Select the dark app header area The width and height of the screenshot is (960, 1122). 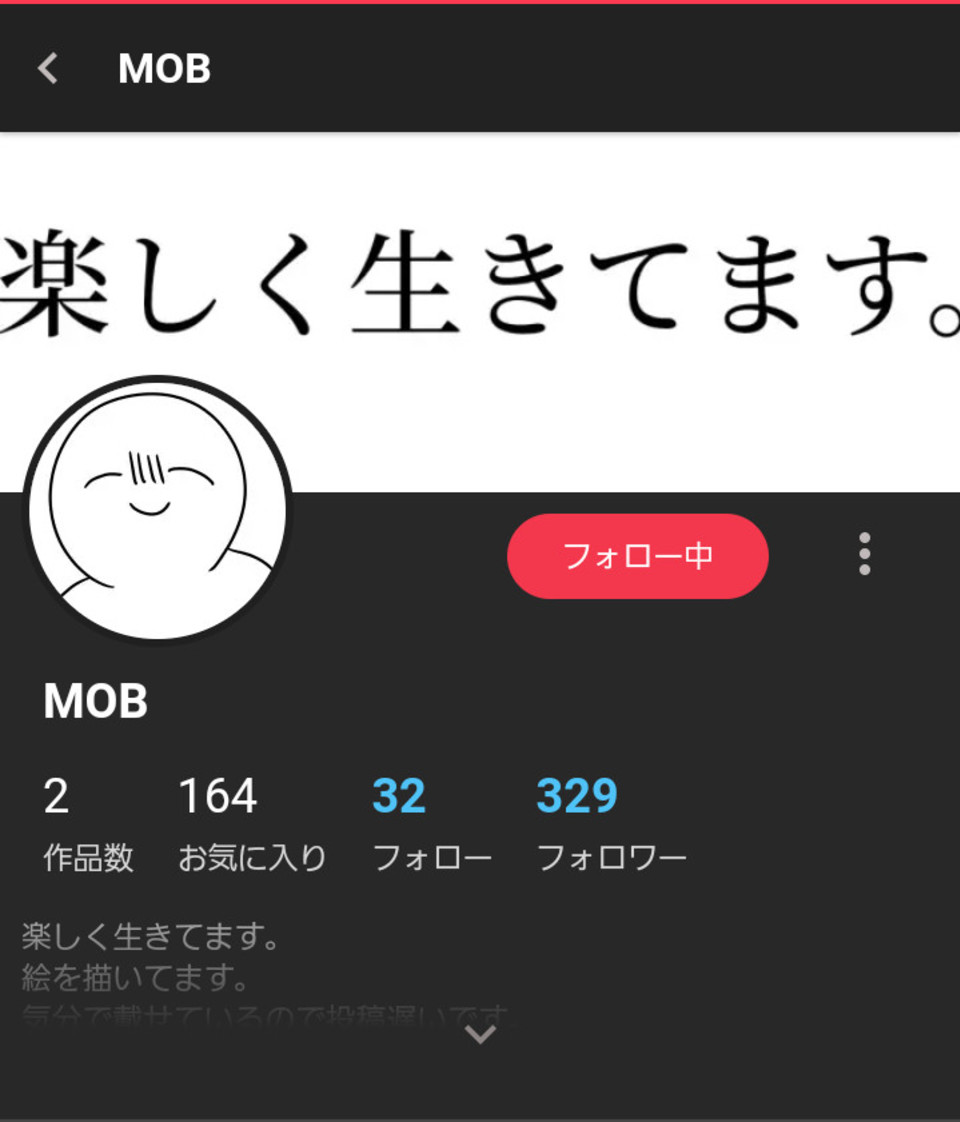pos(480,68)
